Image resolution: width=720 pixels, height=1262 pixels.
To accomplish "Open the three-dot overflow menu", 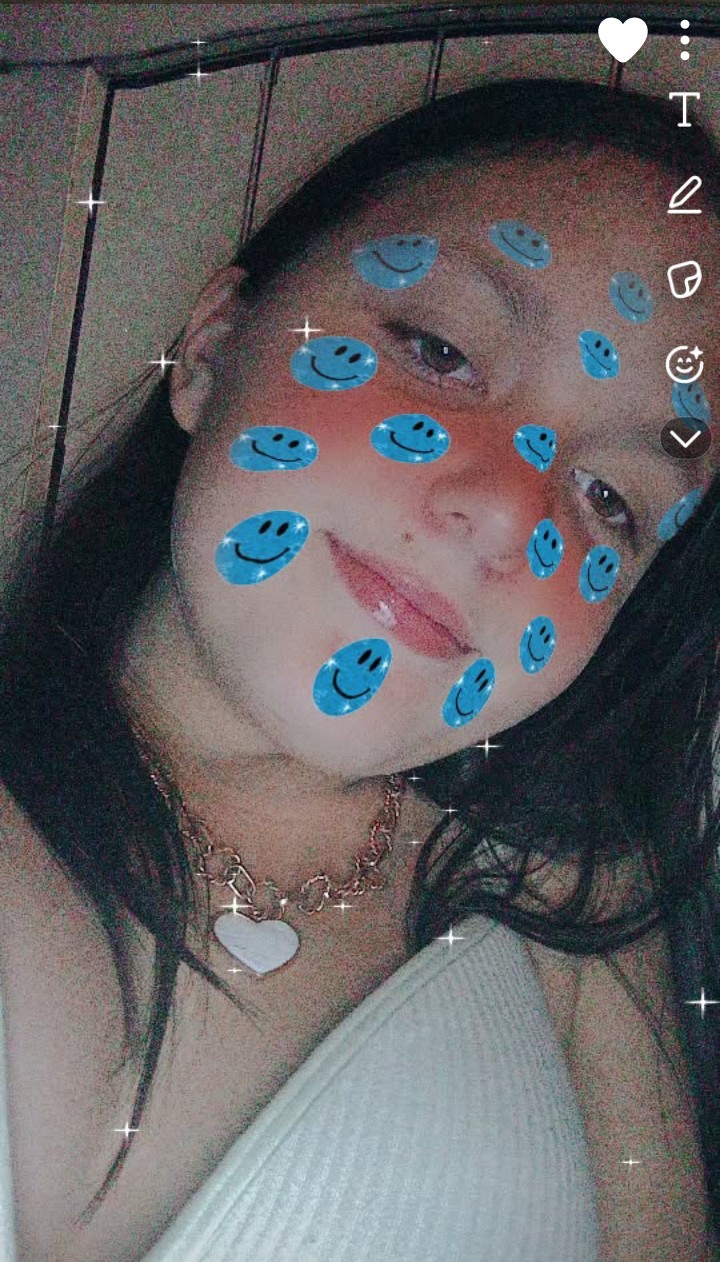I will tap(685, 40).
